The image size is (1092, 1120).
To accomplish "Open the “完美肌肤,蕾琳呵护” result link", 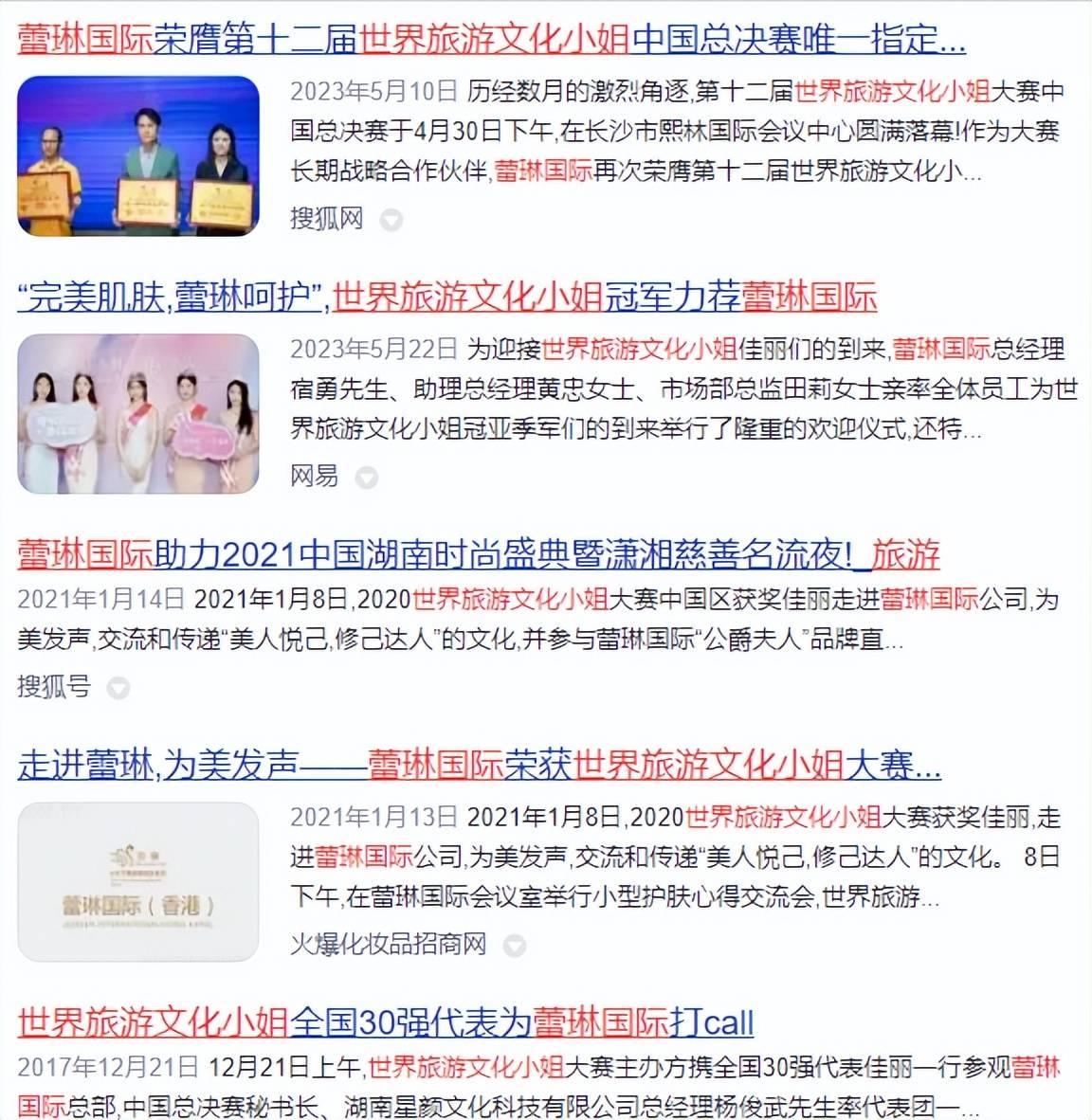I will click(446, 298).
